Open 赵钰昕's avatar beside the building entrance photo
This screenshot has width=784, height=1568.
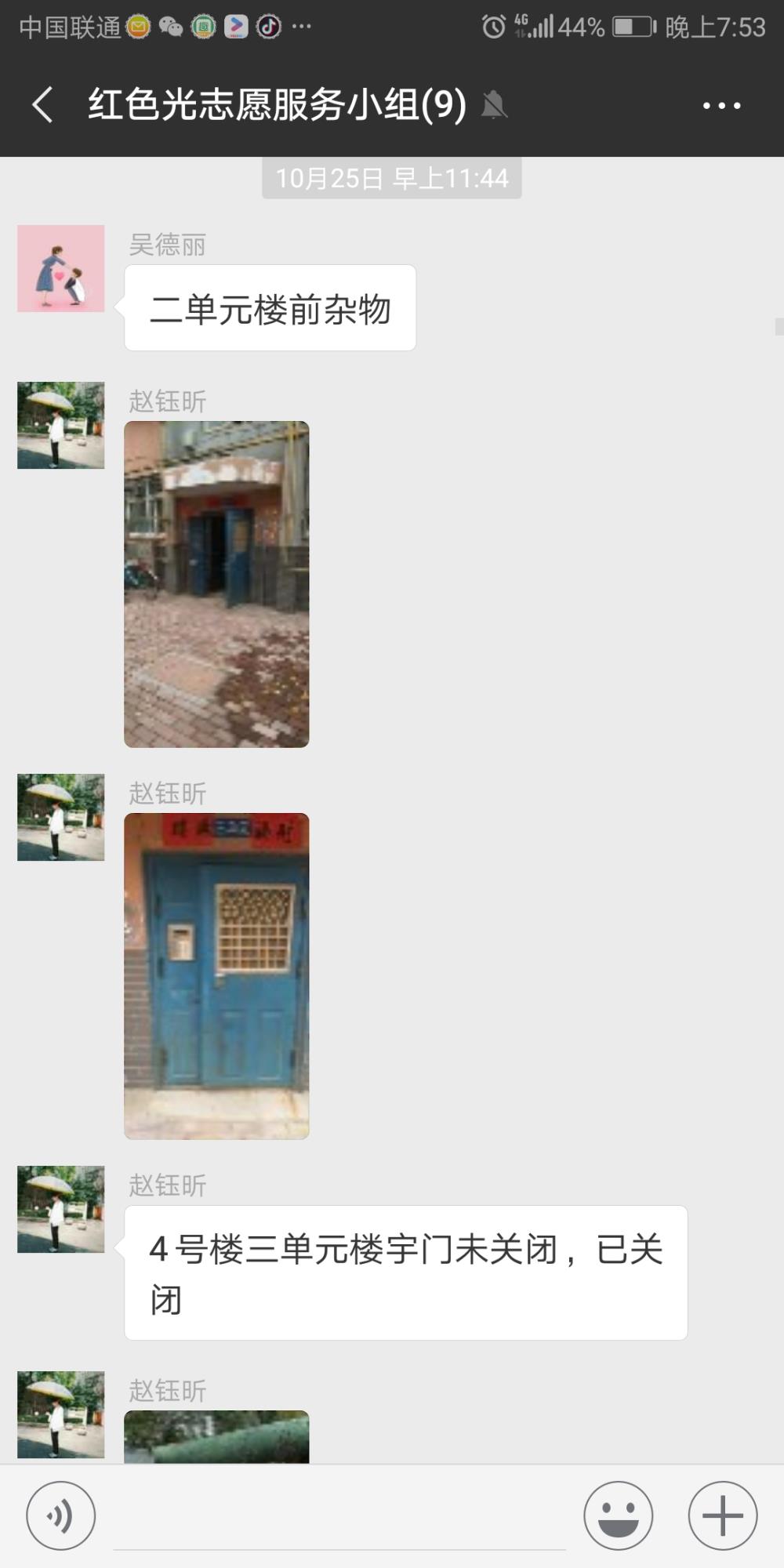(x=61, y=425)
